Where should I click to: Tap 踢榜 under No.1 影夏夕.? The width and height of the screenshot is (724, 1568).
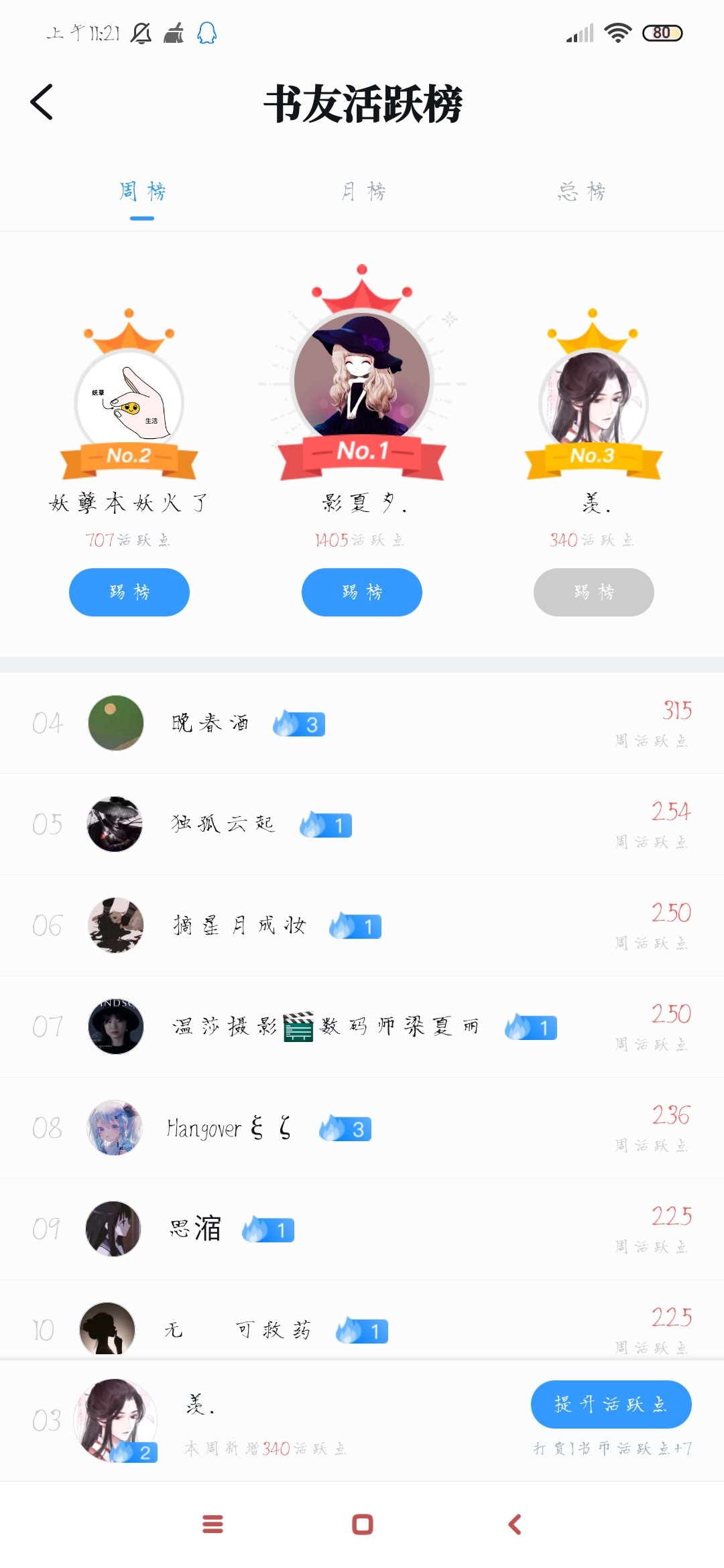(x=362, y=592)
